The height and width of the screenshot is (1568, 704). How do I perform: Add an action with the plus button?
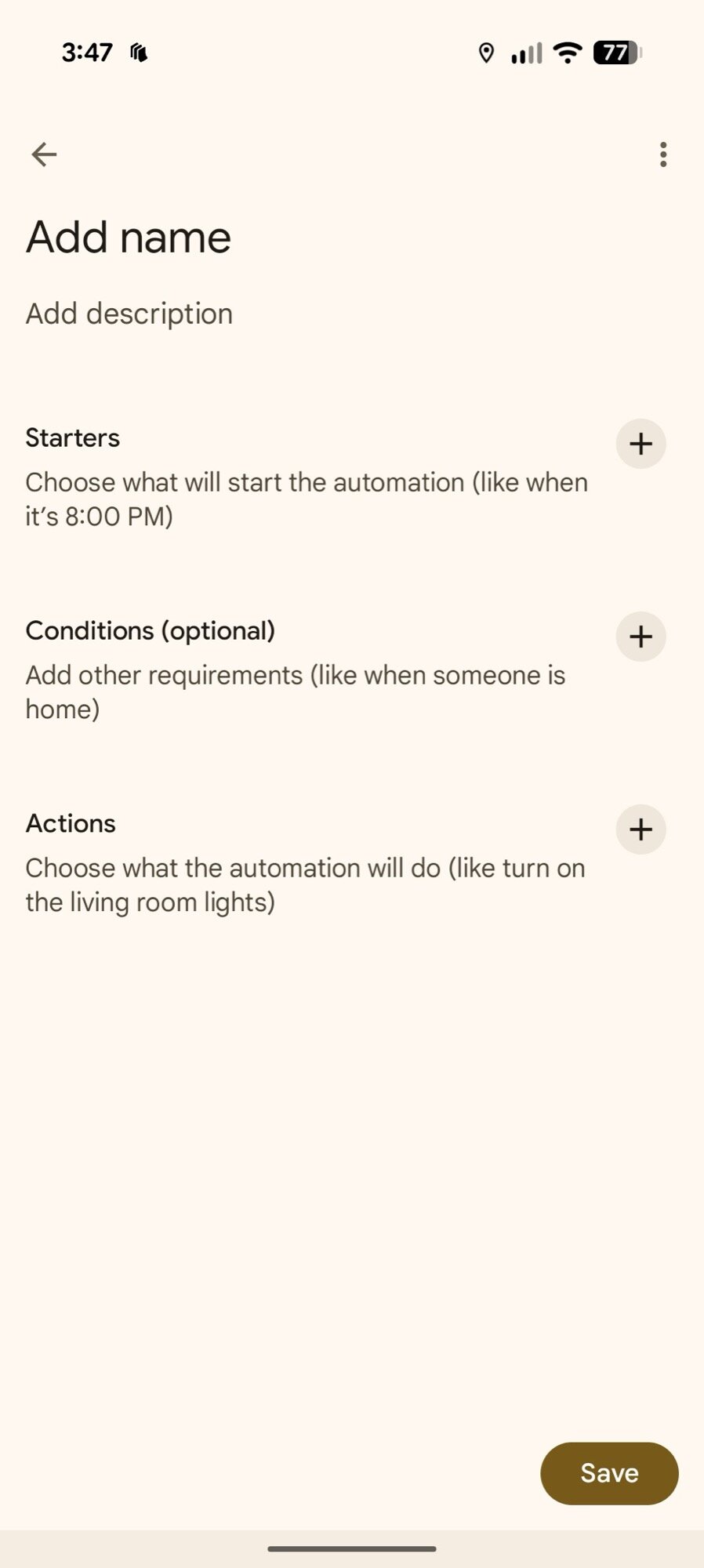click(x=640, y=829)
